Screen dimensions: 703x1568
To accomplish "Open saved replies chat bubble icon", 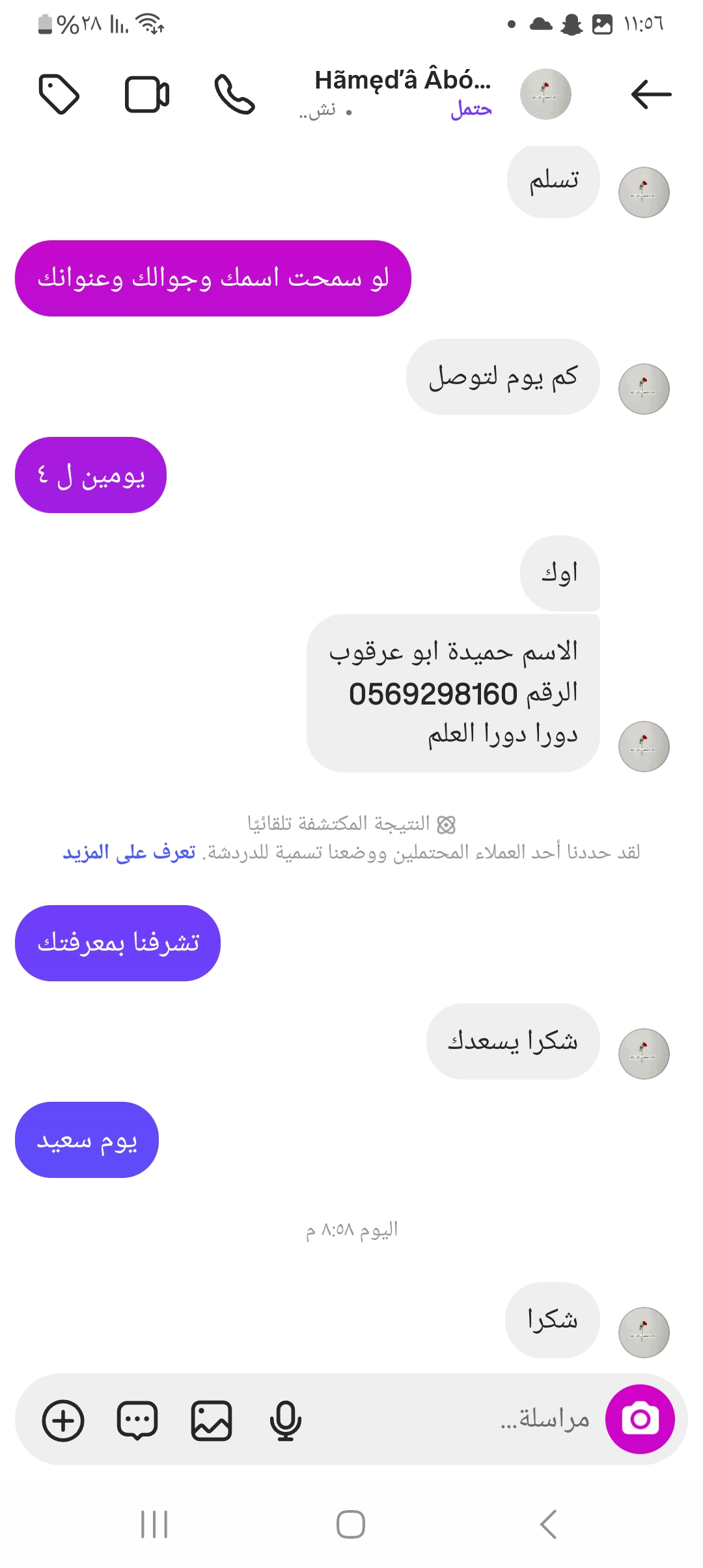I will point(137,1420).
